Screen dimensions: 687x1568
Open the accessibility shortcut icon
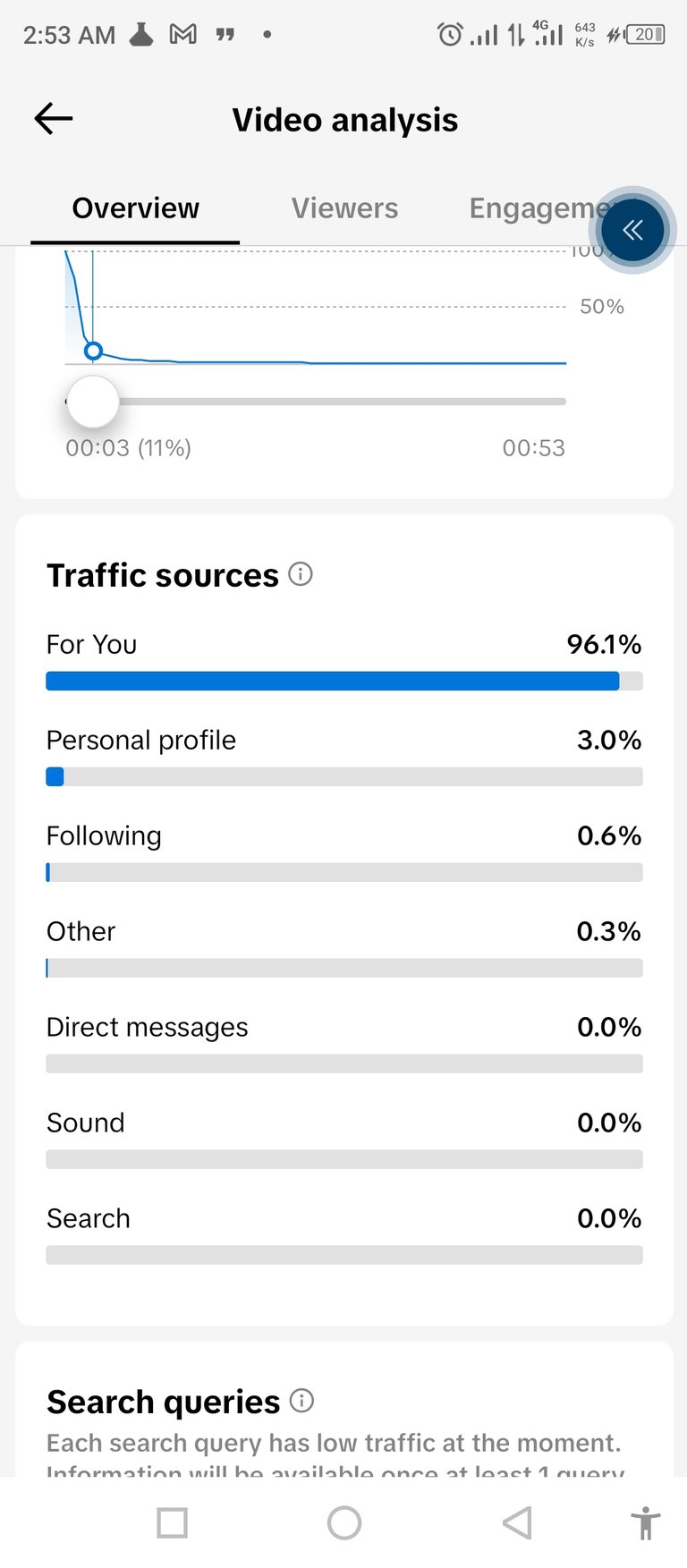coord(645,1522)
